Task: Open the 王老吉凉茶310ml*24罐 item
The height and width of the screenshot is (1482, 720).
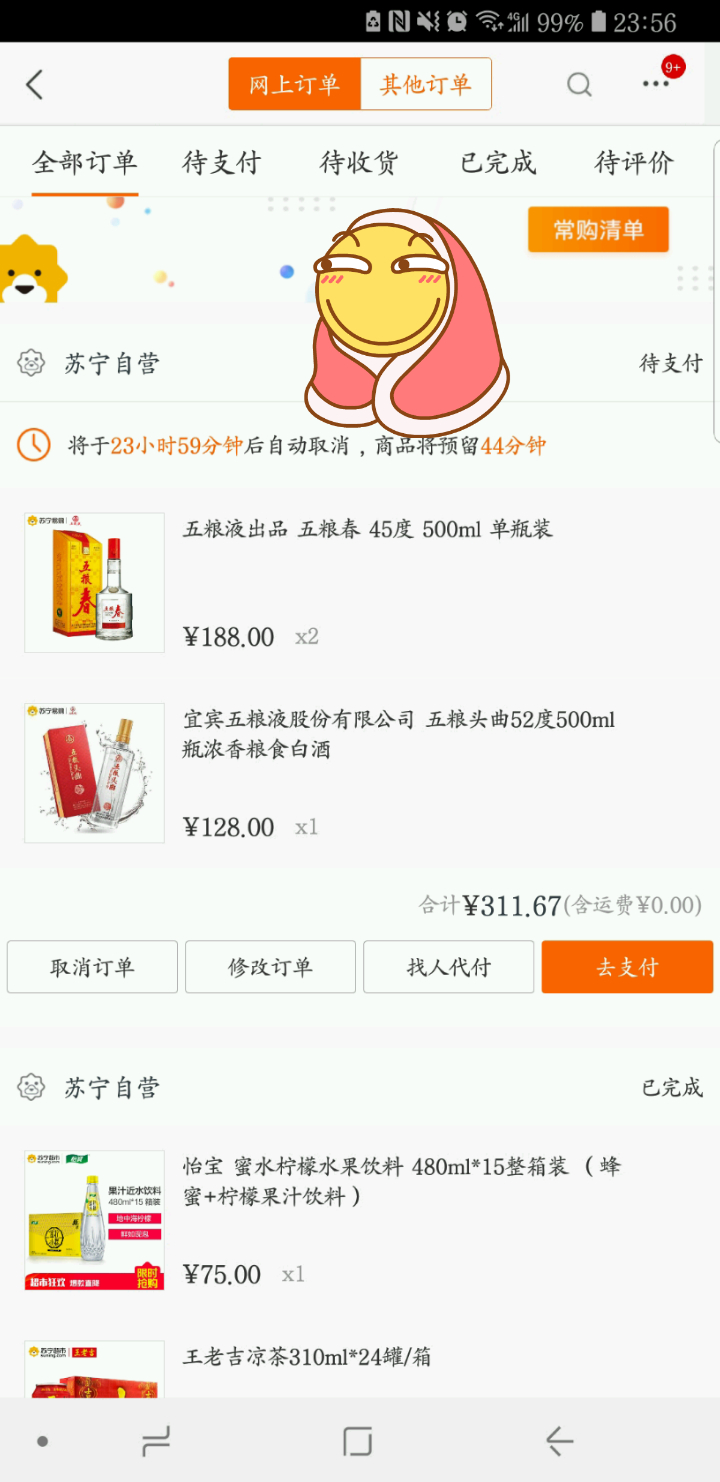Action: click(x=307, y=1358)
